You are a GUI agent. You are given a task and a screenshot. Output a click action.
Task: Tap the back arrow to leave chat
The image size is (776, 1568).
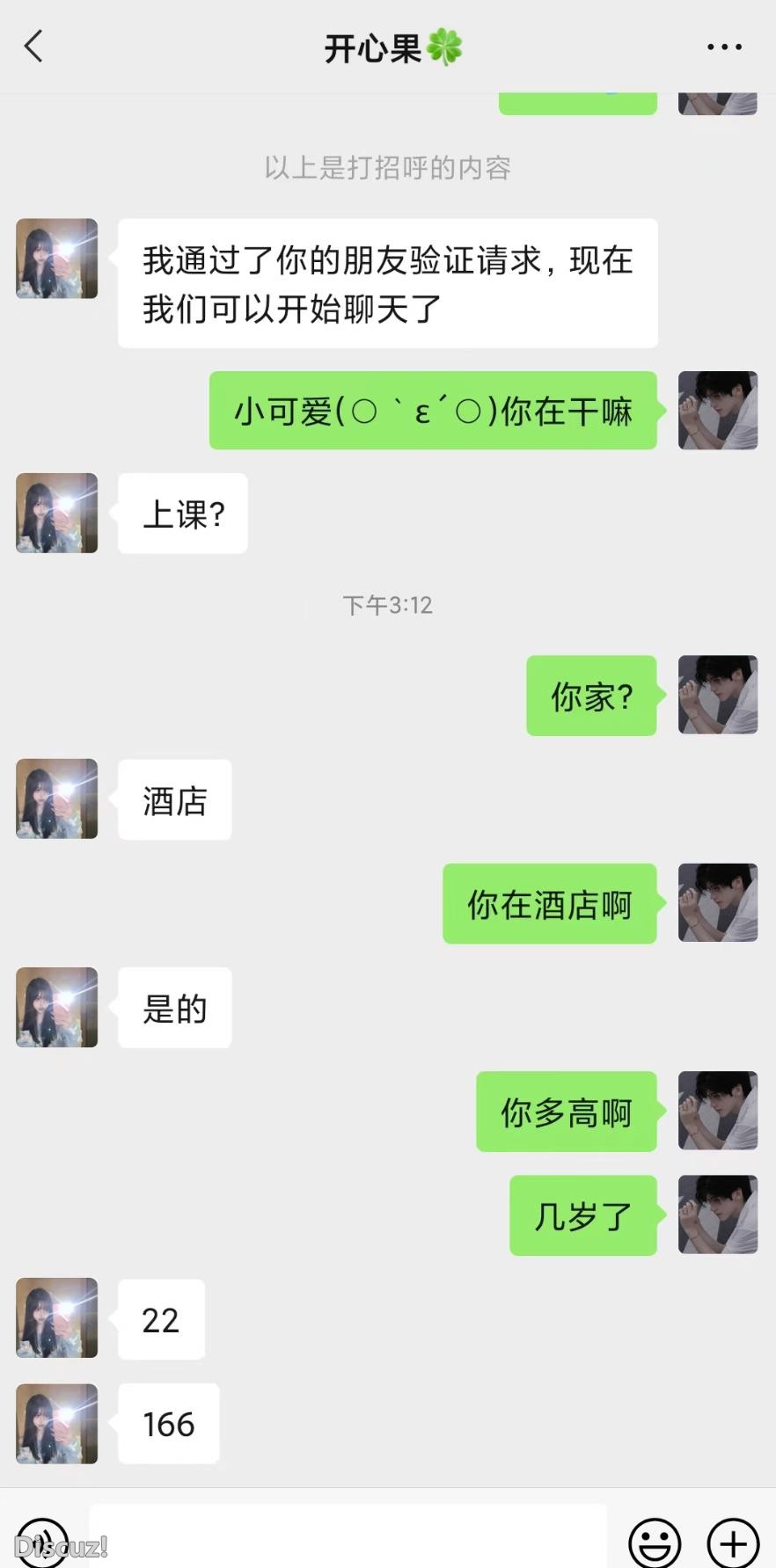click(33, 47)
